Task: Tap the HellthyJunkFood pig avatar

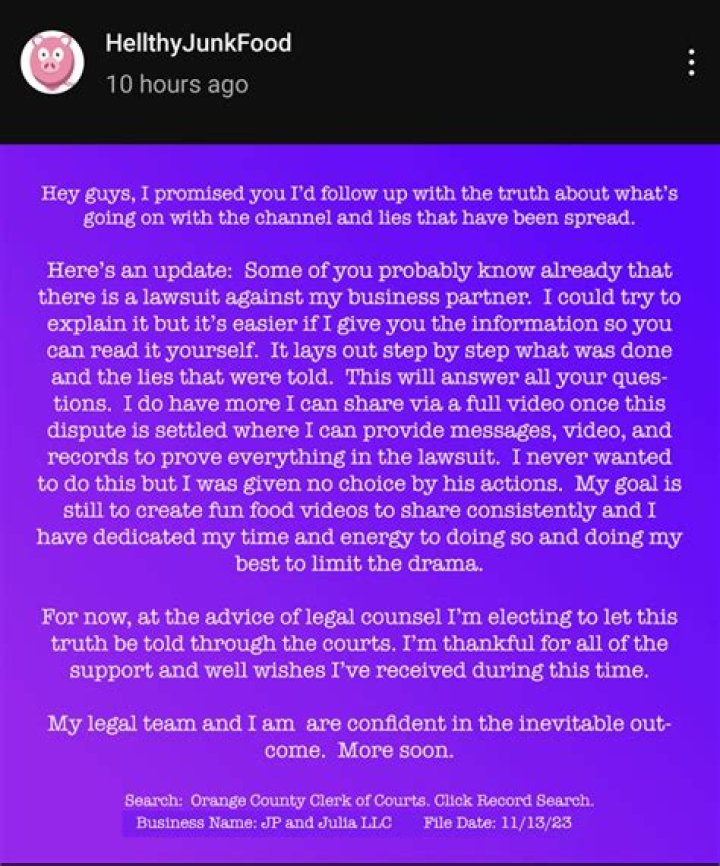Action: [x=52, y=62]
